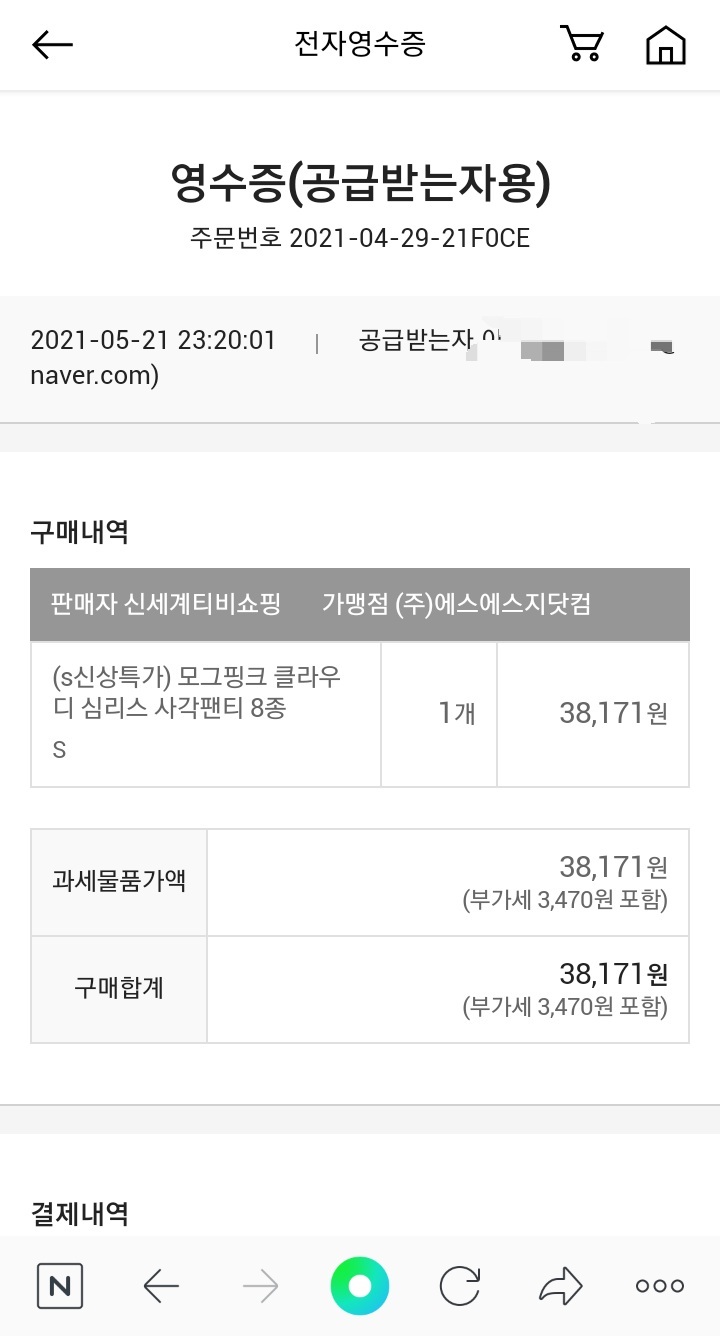Open the Naver N button
720x1336 pixels.
click(60, 1287)
